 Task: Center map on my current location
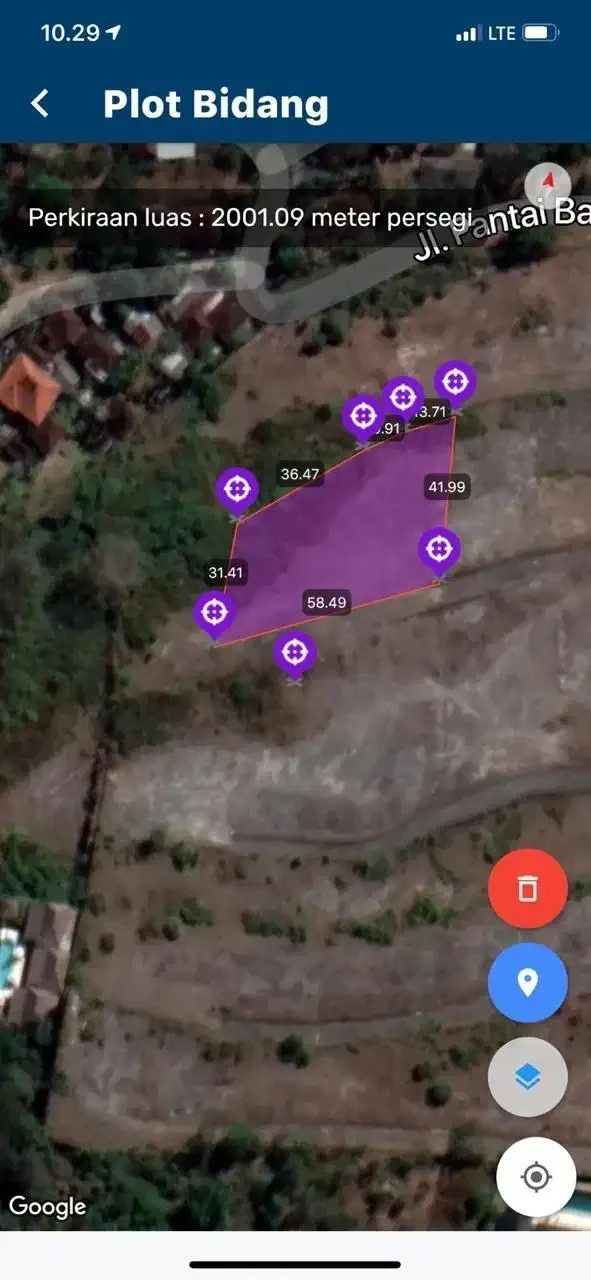[x=536, y=1177]
